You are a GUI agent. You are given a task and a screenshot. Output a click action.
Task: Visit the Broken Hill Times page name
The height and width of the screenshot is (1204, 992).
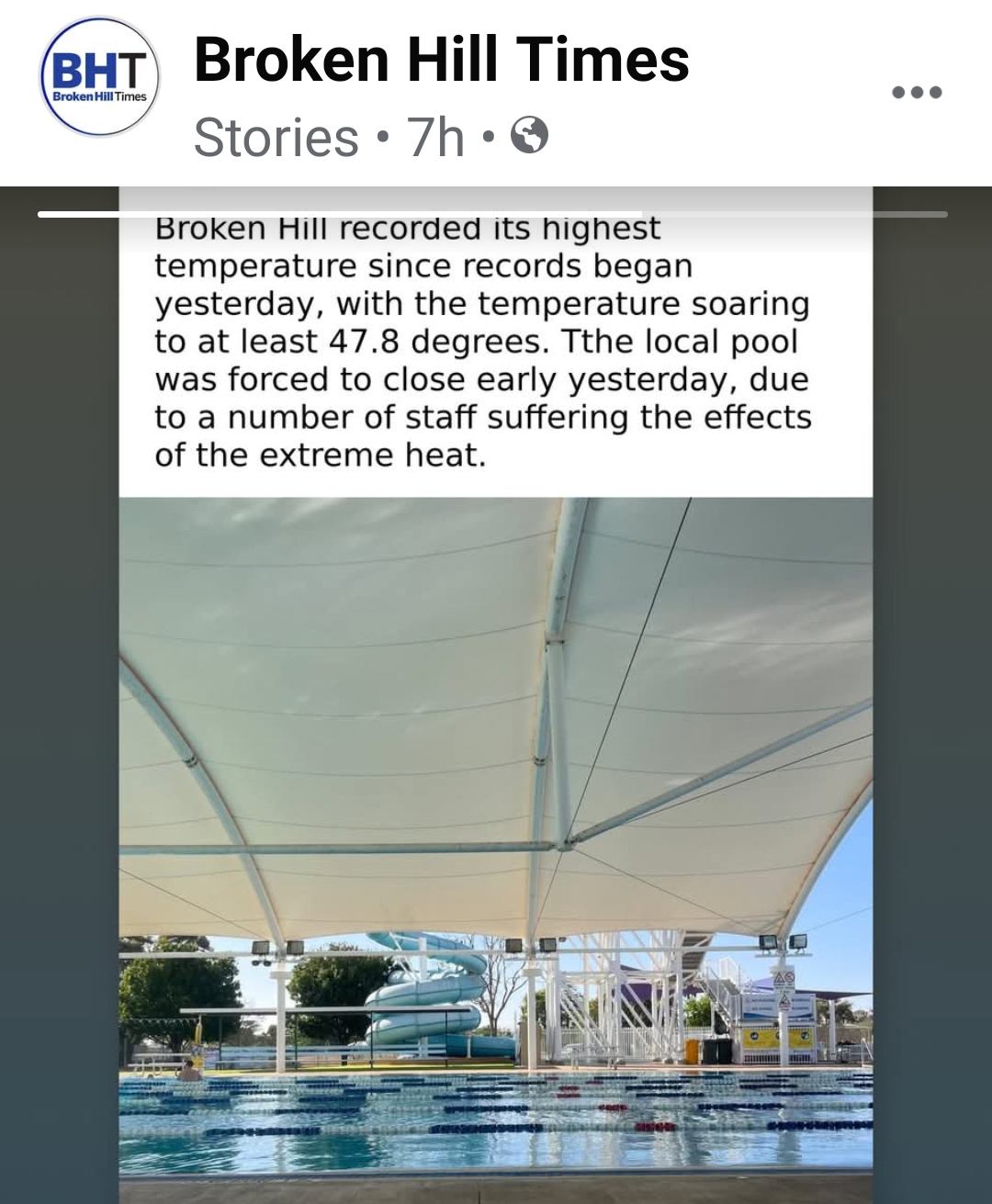pyautogui.click(x=441, y=60)
